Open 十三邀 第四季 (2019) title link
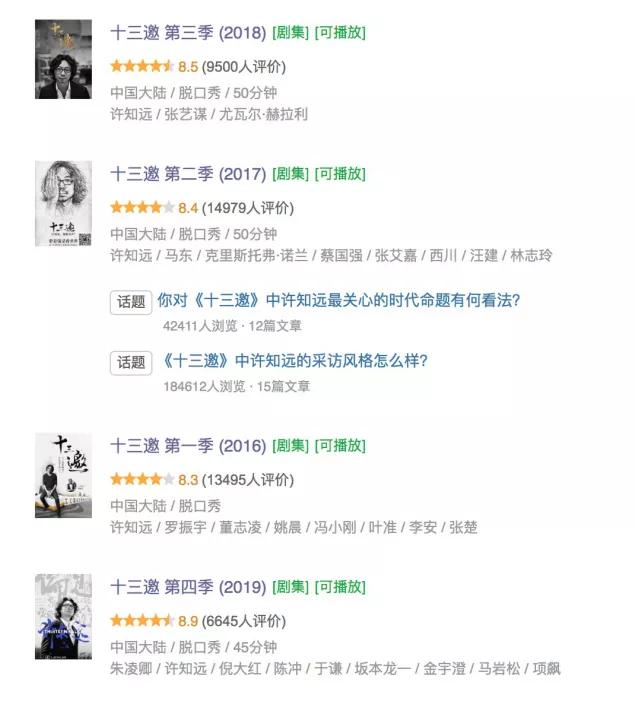The height and width of the screenshot is (705, 636). pos(187,587)
